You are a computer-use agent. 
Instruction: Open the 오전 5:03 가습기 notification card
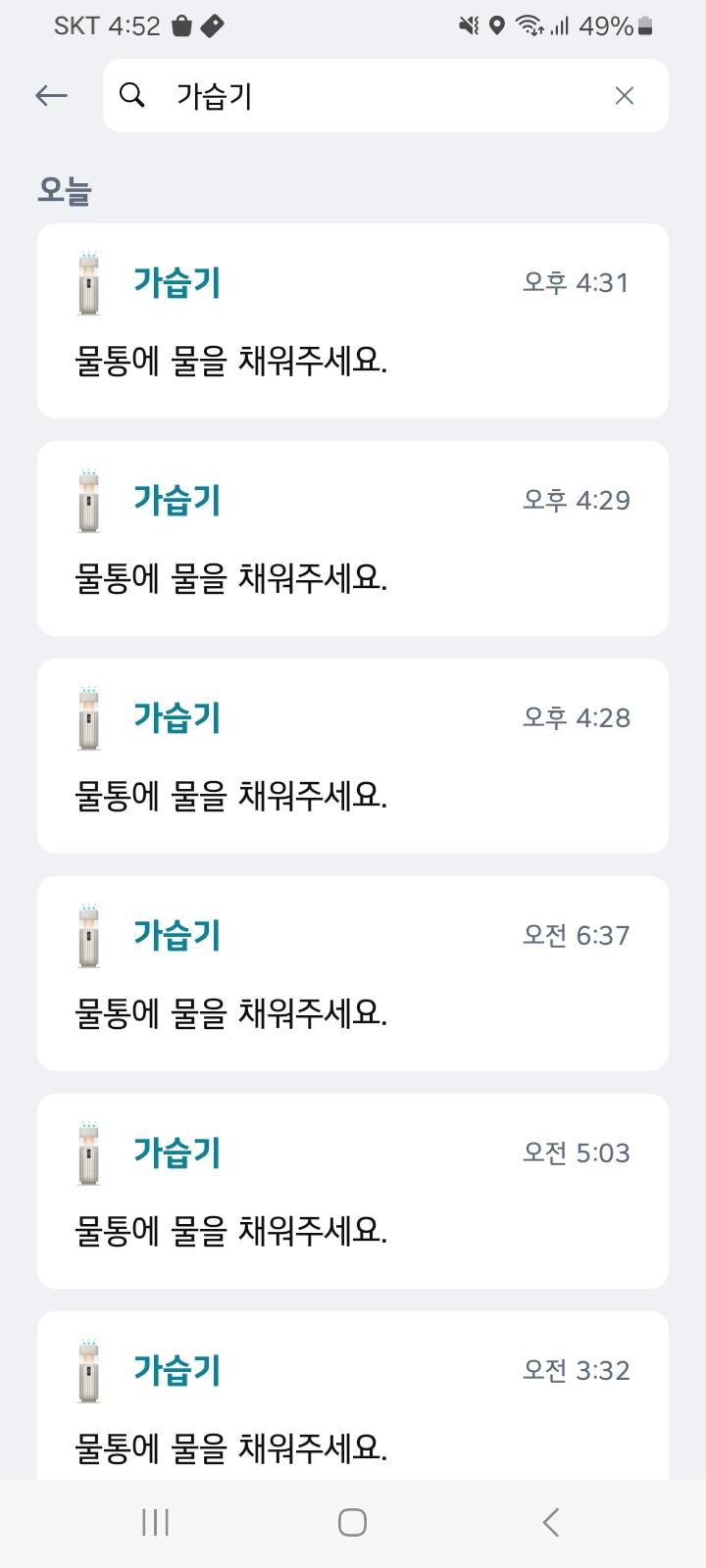click(351, 1190)
